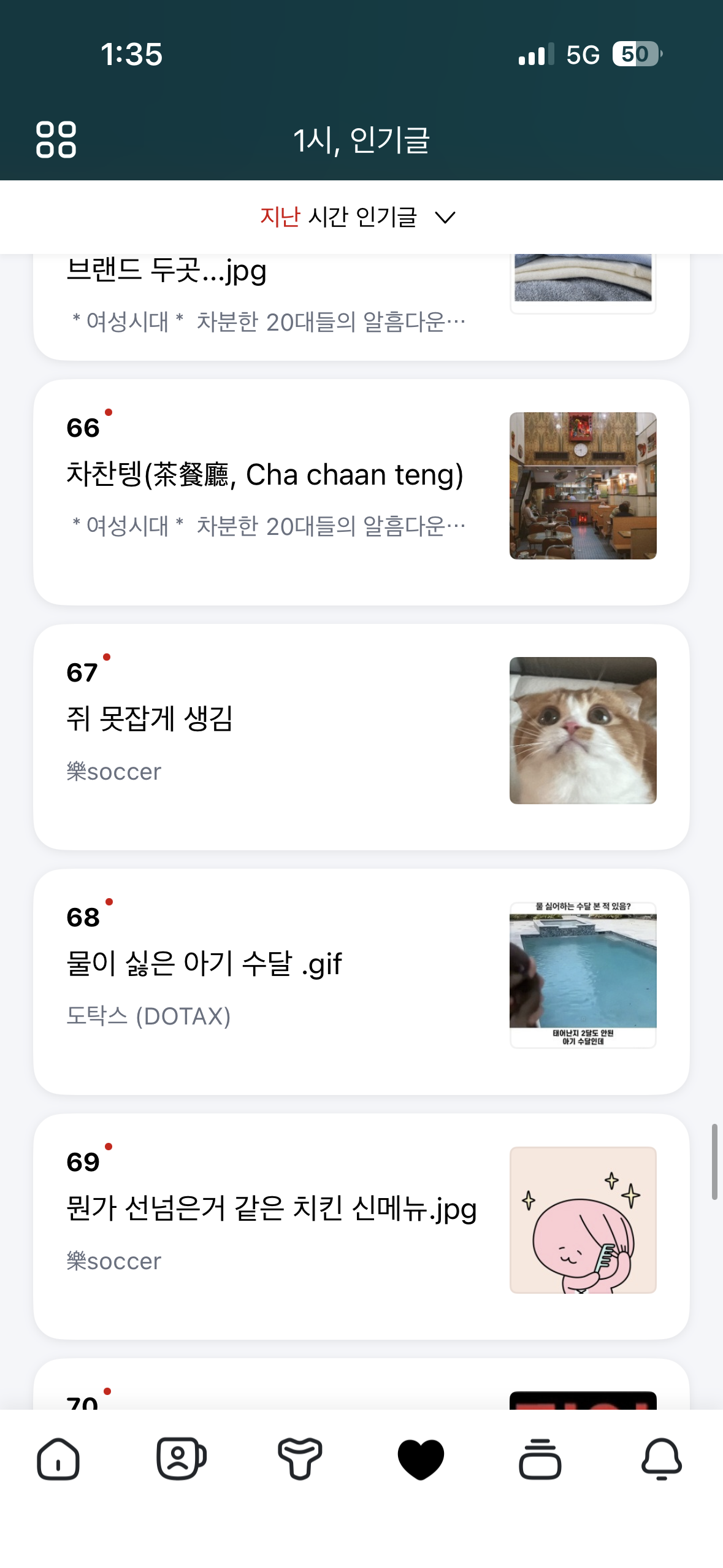
Task: Expand the 지난 시간 인기글 dropdown
Action: [x=358, y=217]
